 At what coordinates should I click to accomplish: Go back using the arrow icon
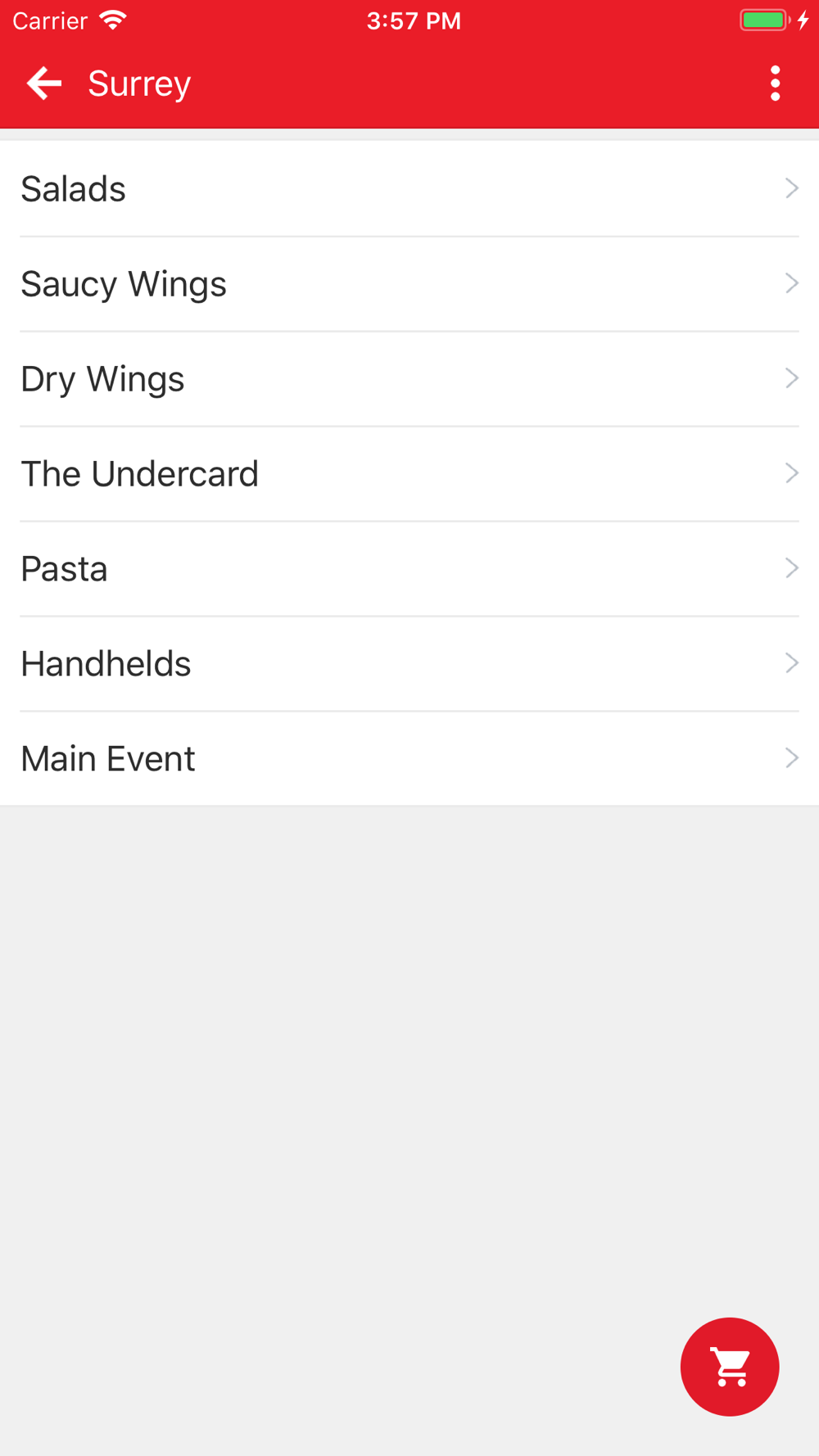(x=44, y=84)
